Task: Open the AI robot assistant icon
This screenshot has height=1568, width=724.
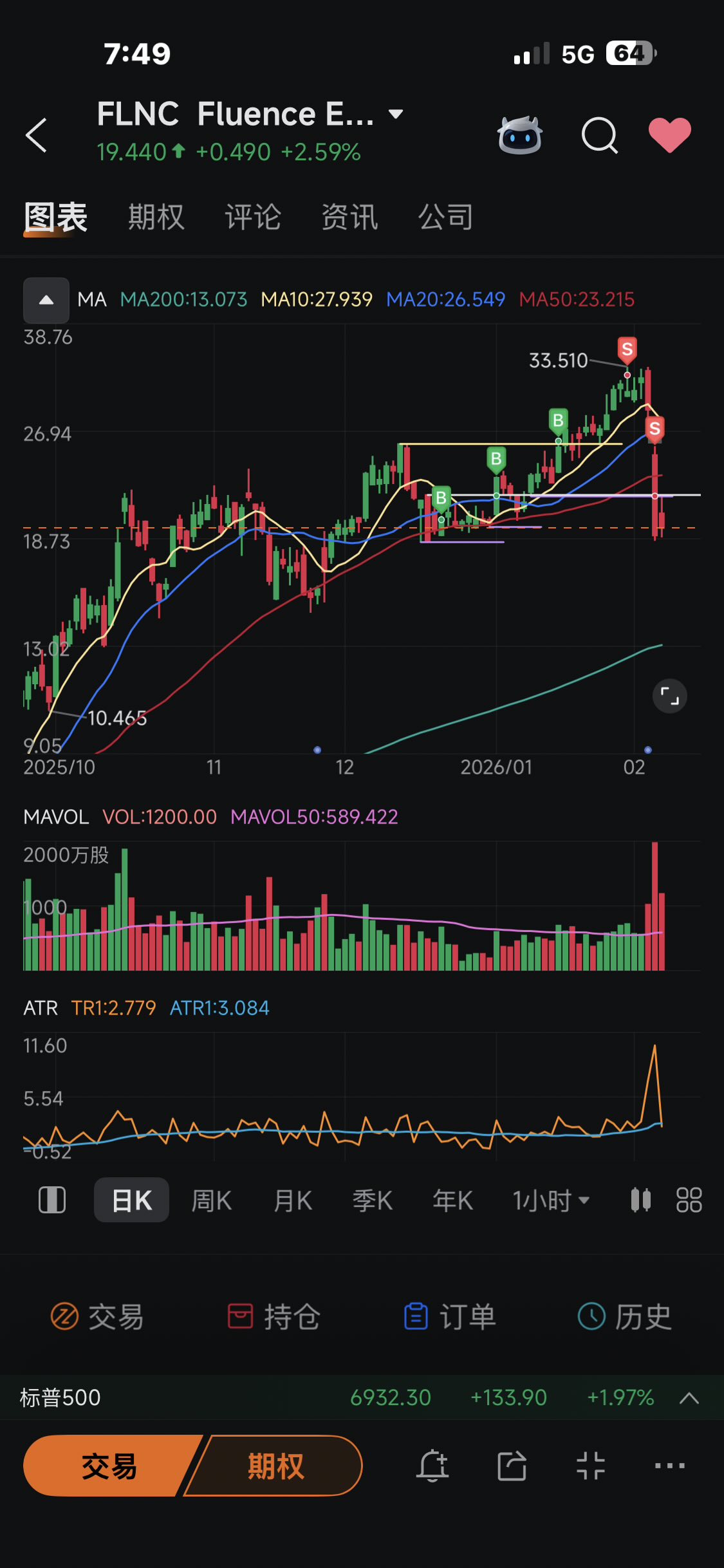Action: pos(520,135)
